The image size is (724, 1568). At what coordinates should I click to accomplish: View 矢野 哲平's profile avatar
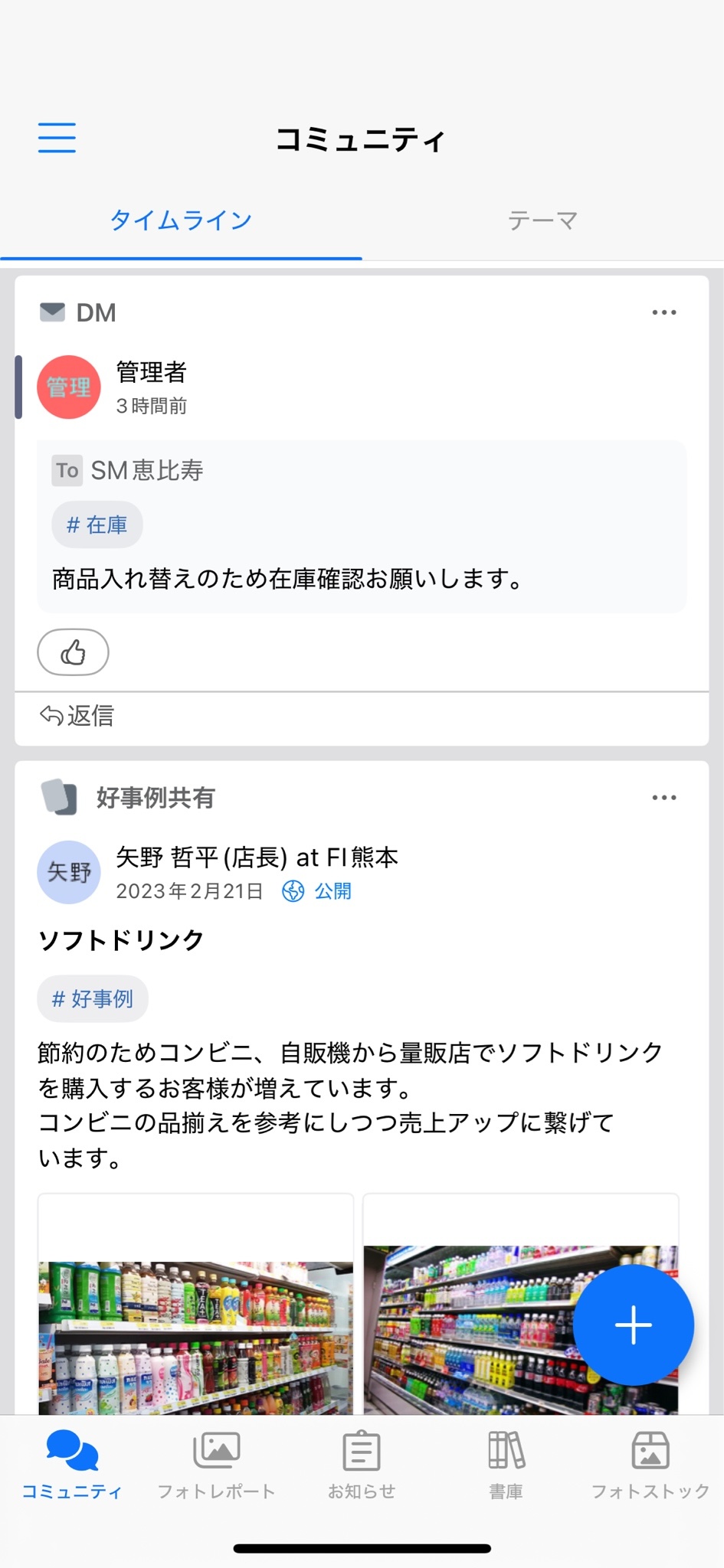pos(69,873)
